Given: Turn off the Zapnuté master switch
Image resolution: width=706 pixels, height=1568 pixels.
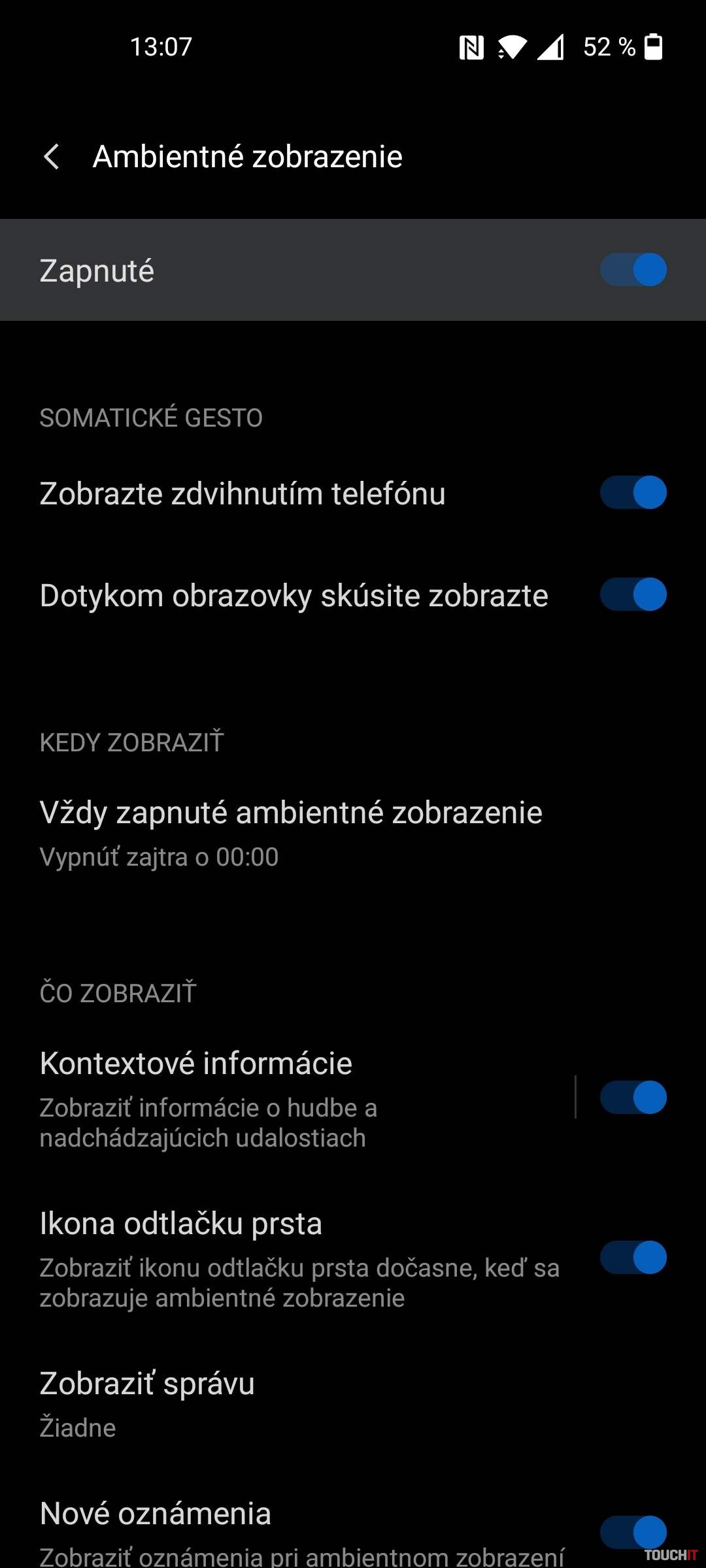Looking at the screenshot, I should [x=633, y=270].
